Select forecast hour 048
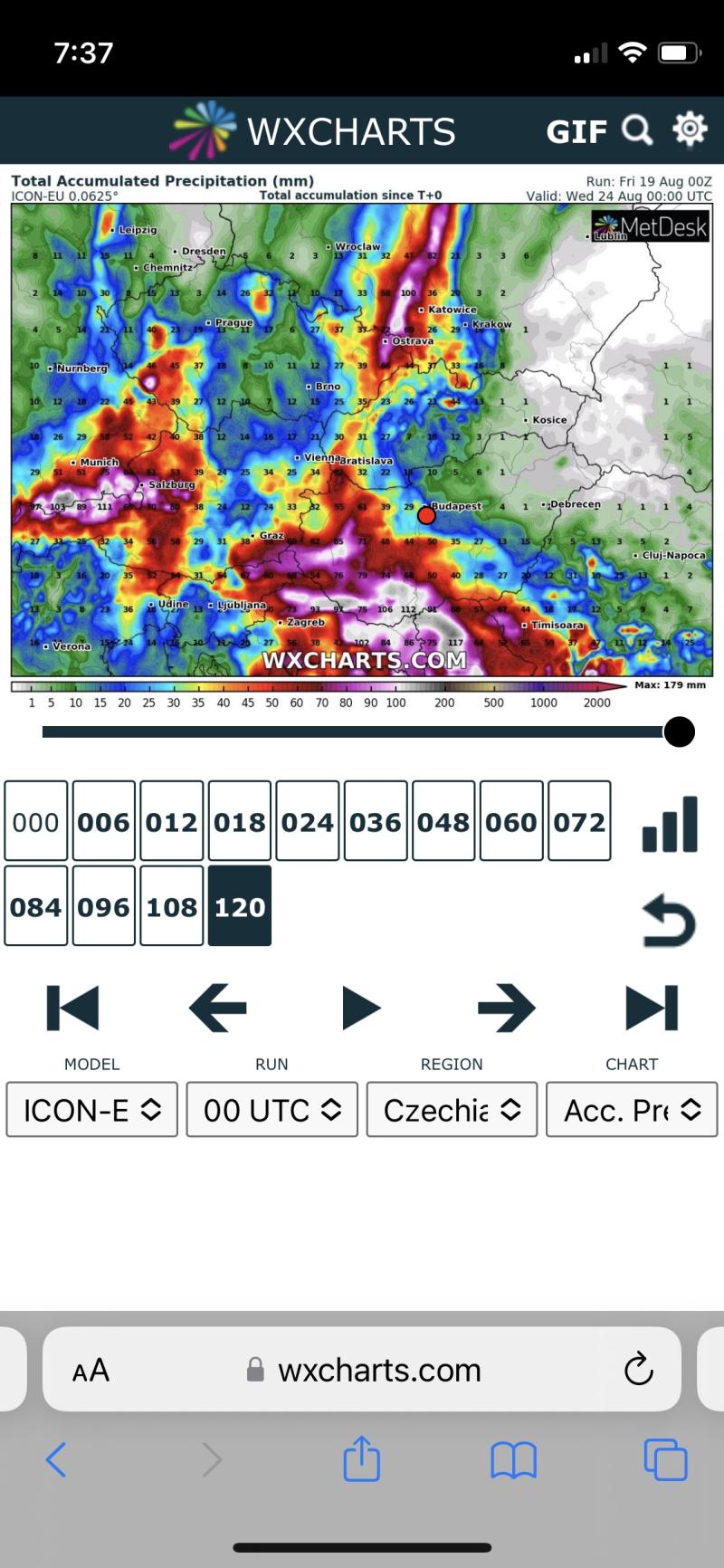Viewport: 724px width, 1568px height. 443,821
